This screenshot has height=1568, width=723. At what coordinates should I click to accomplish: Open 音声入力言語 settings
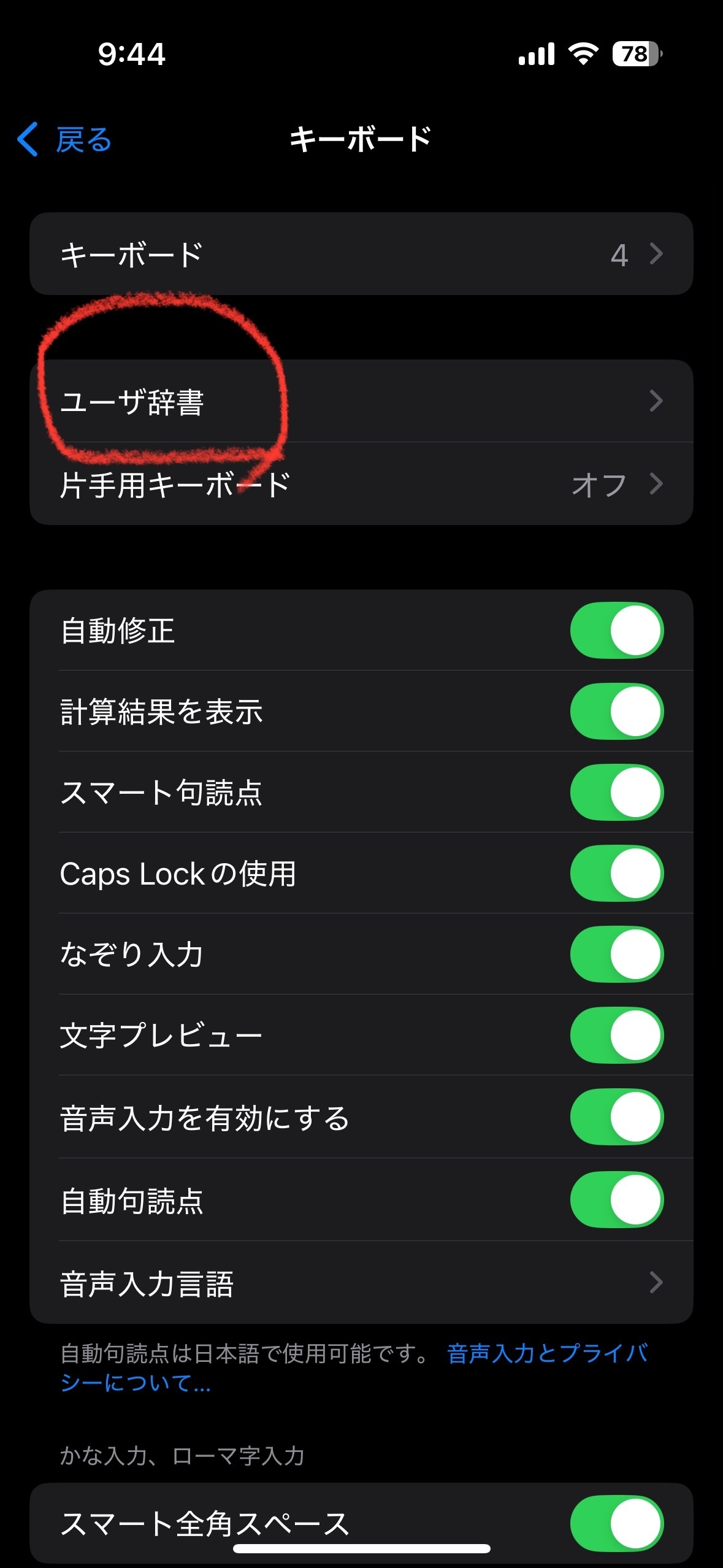361,1283
